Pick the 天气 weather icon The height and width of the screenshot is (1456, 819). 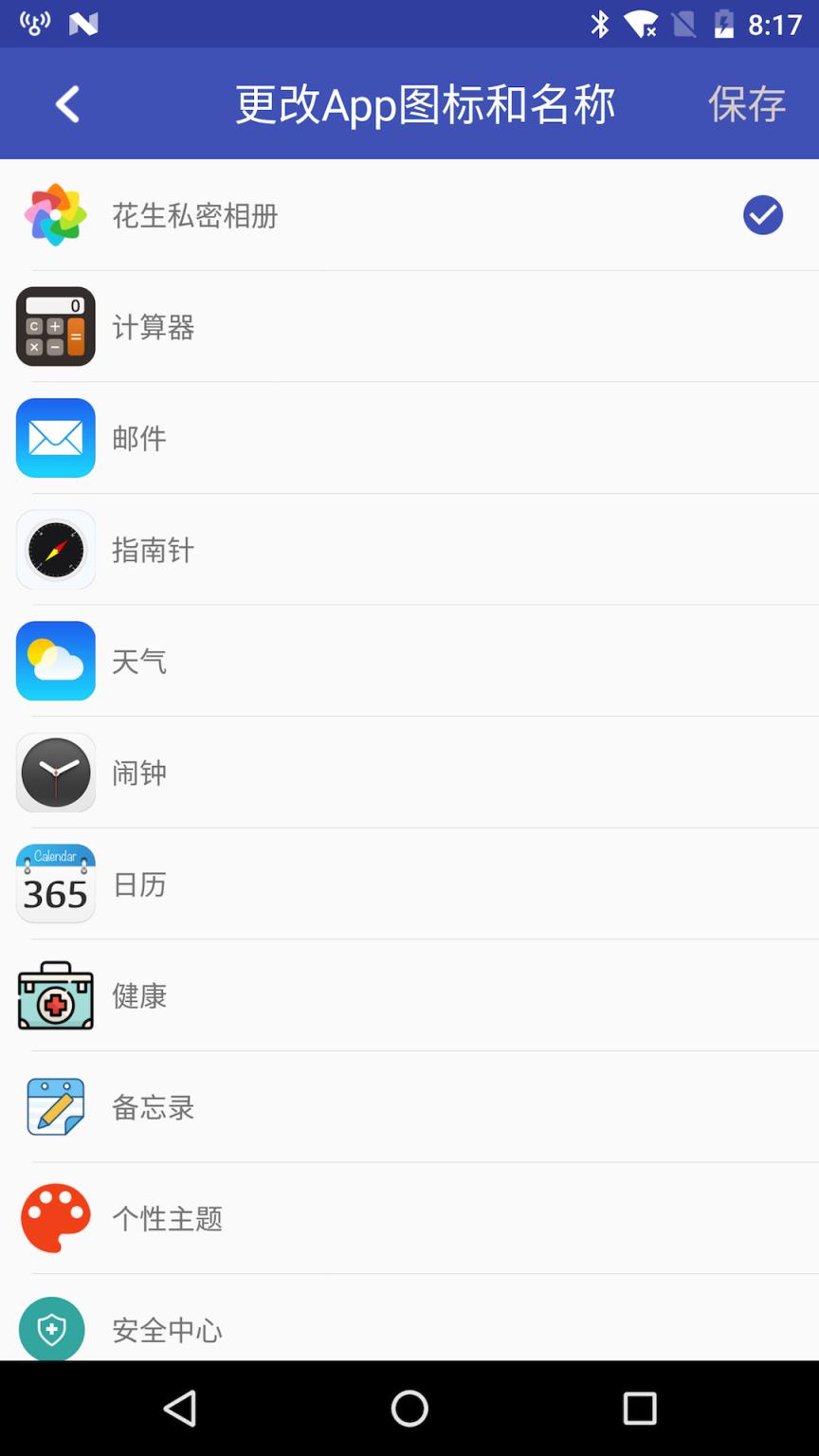pyautogui.click(x=55, y=661)
